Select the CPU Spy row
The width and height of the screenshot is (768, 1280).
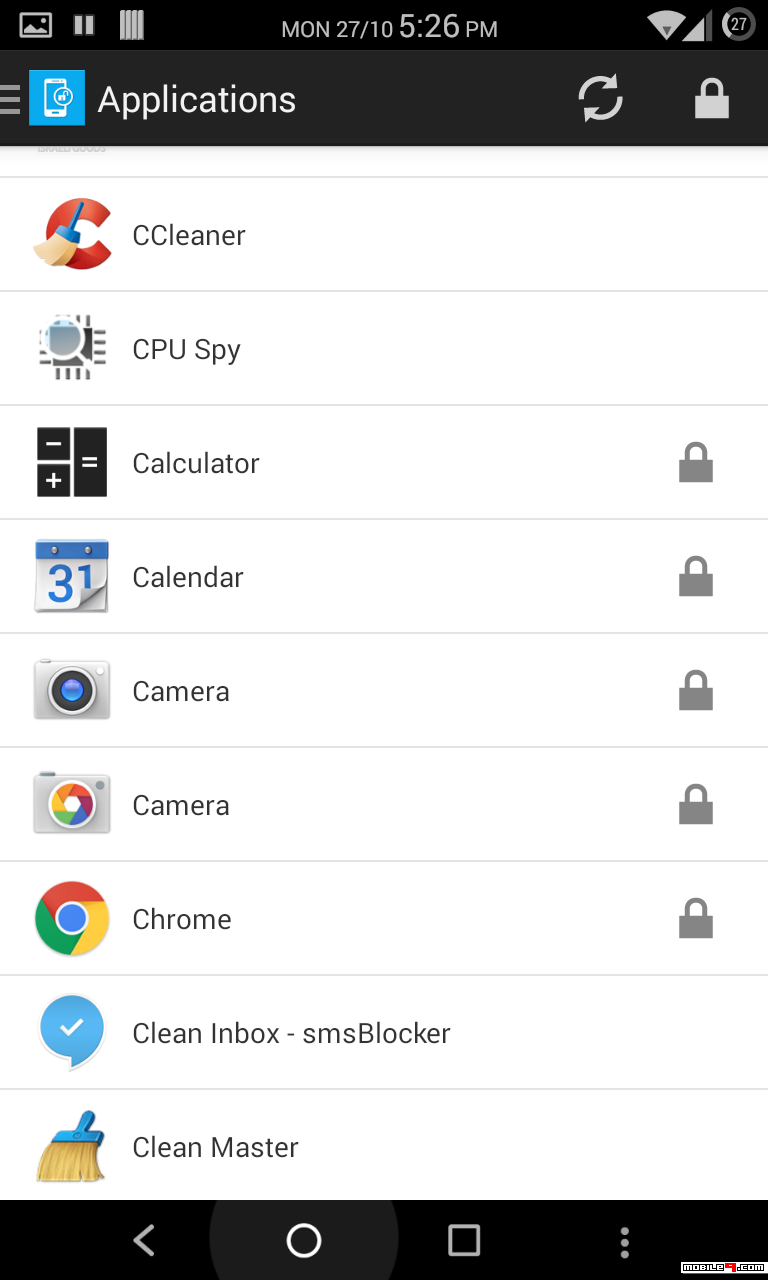point(384,349)
